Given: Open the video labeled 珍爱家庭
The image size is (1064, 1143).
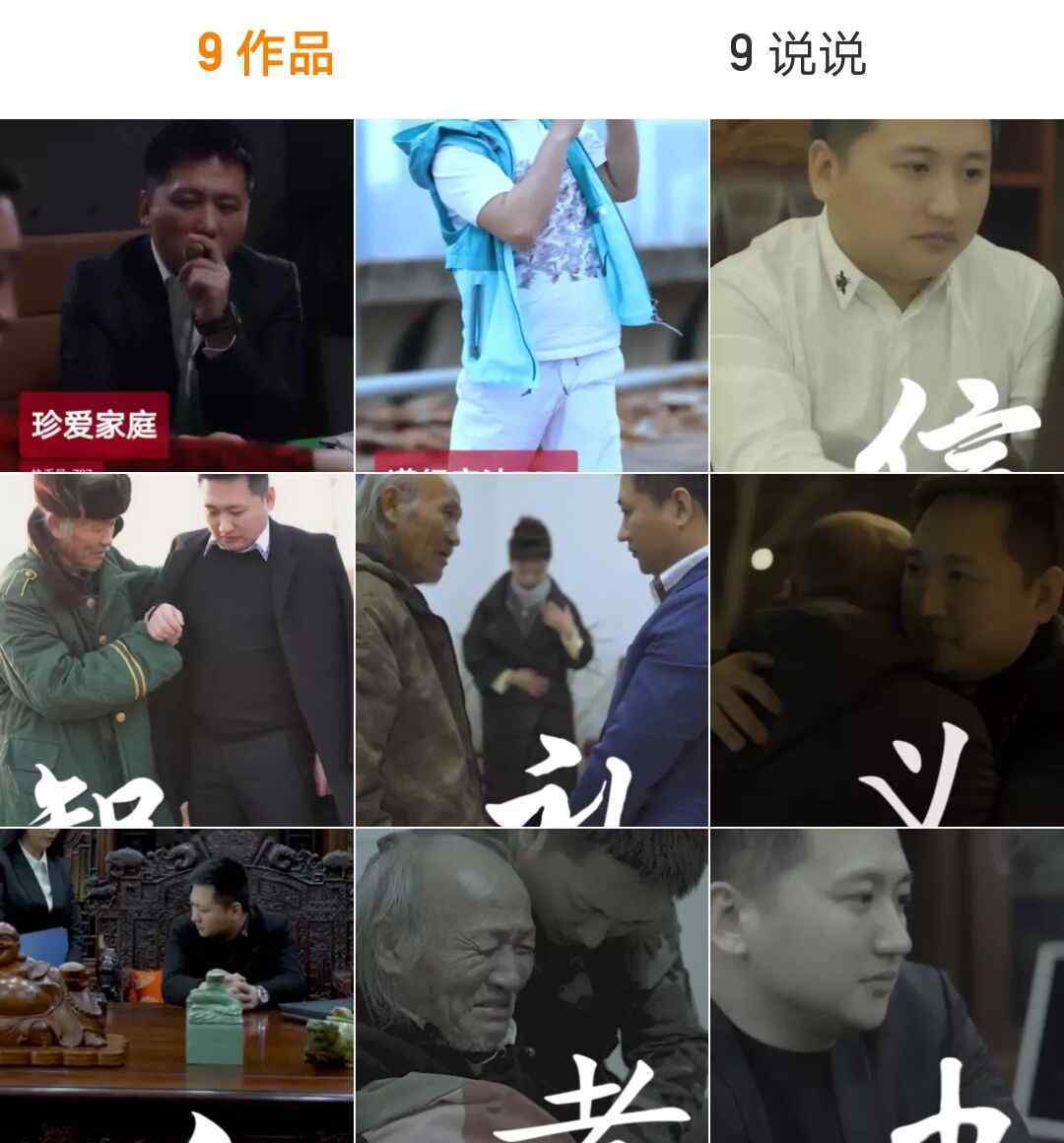Looking at the screenshot, I should point(176,296).
